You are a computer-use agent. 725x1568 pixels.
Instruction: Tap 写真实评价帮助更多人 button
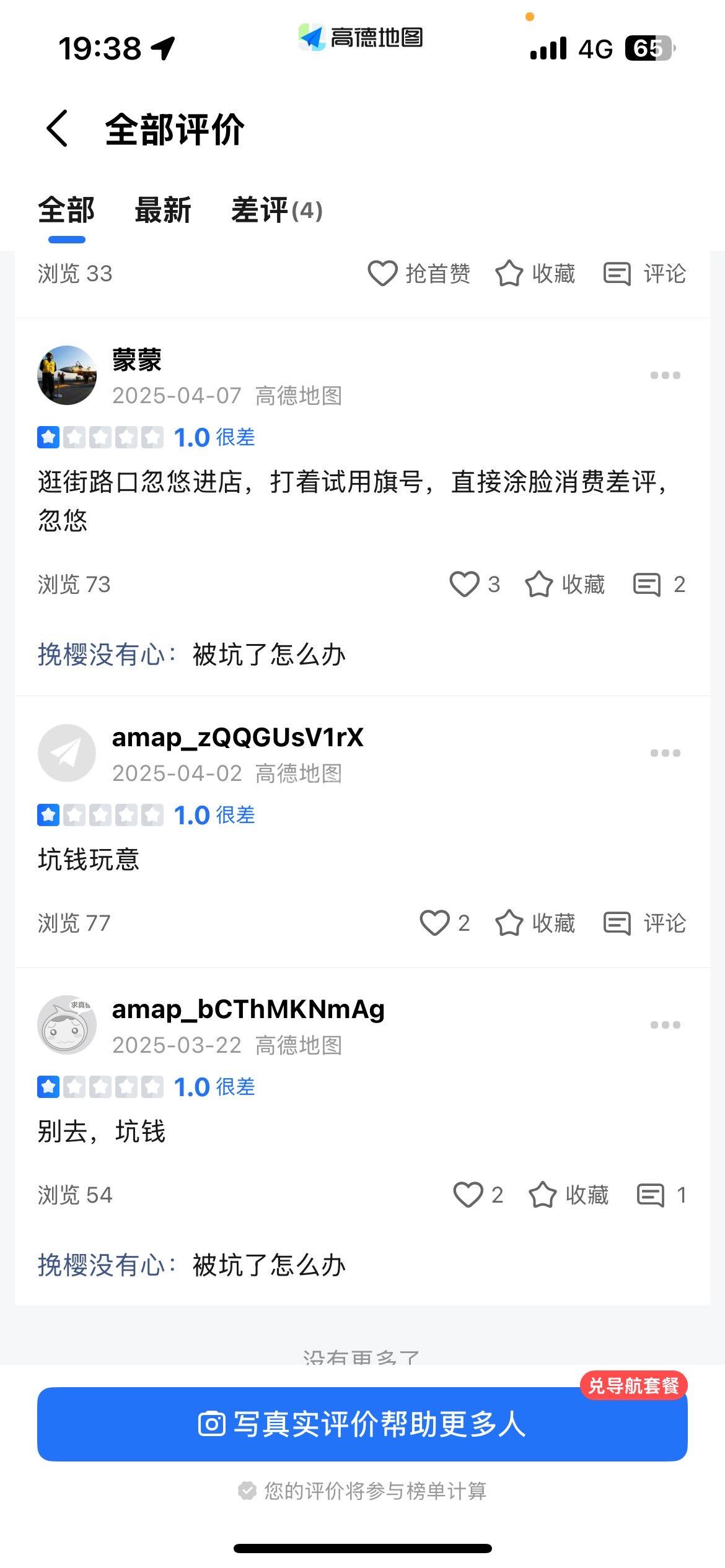(362, 1424)
